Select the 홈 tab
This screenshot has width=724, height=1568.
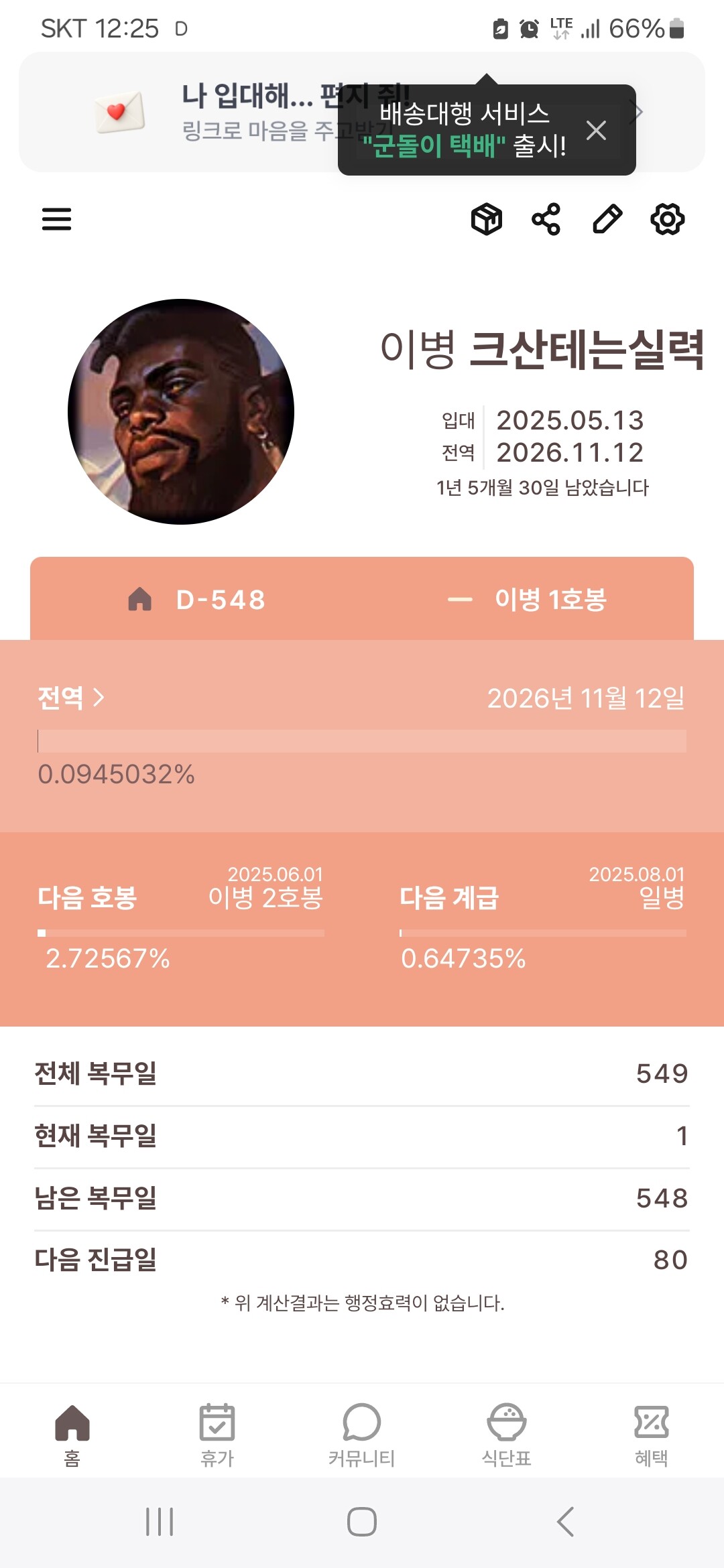coord(72,1434)
